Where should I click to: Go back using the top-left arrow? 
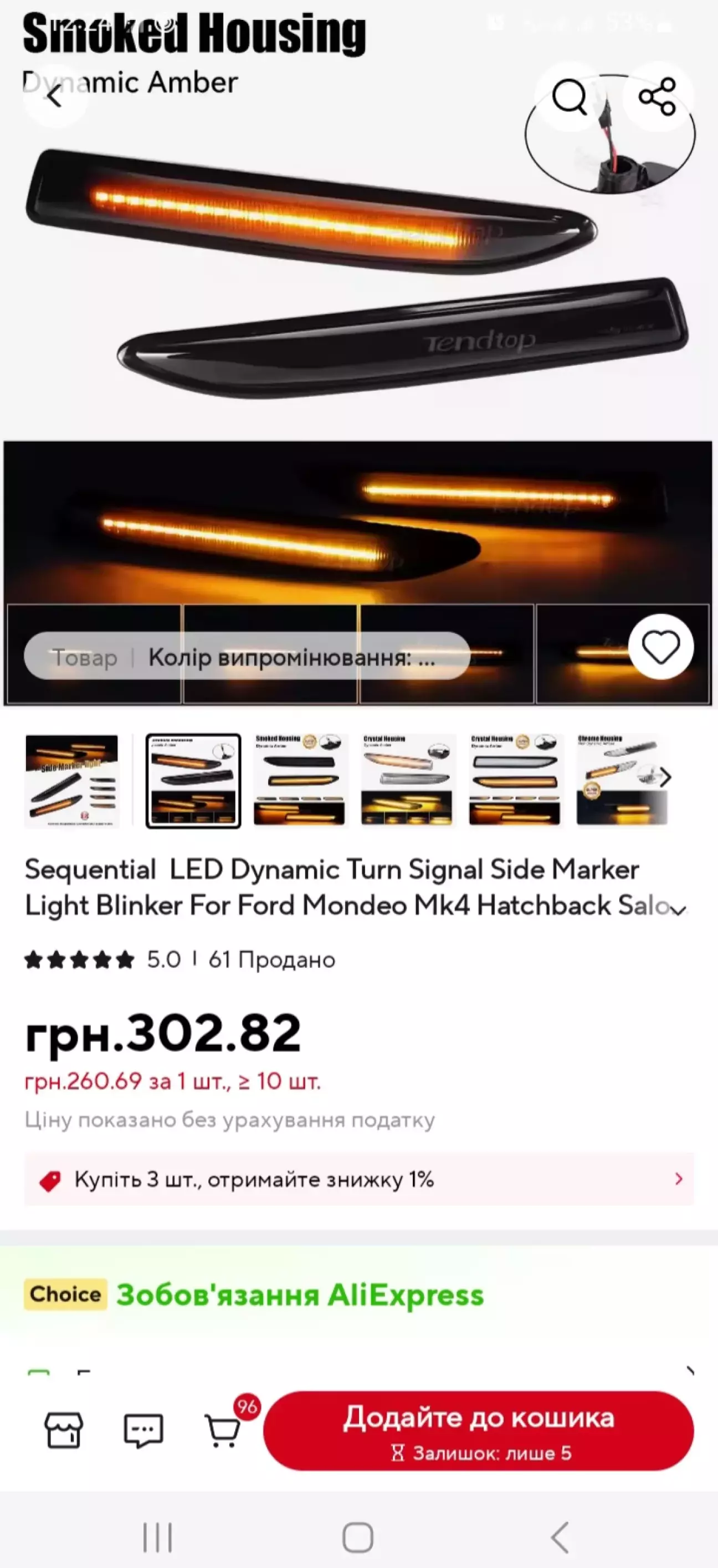pos(55,96)
